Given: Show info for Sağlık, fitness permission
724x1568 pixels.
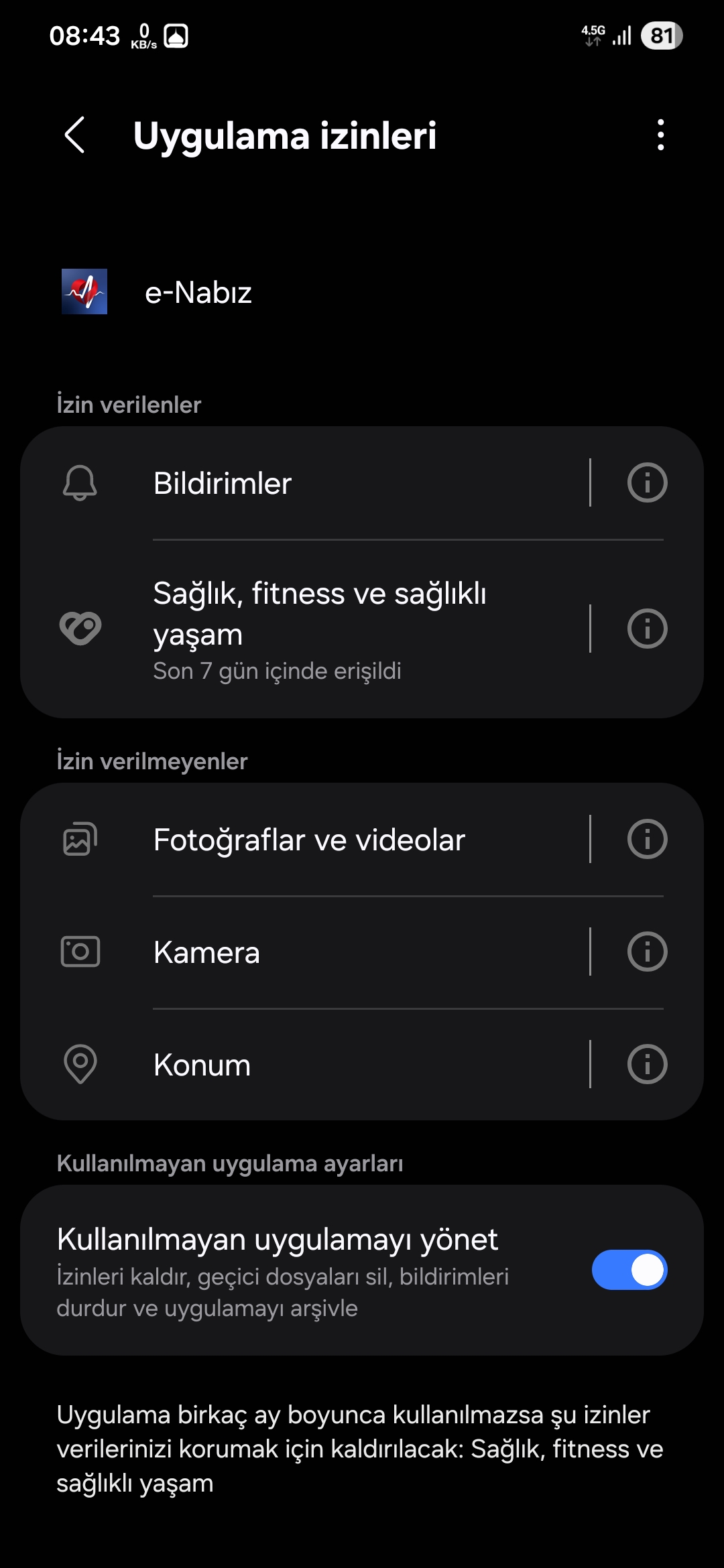Looking at the screenshot, I should click(647, 629).
